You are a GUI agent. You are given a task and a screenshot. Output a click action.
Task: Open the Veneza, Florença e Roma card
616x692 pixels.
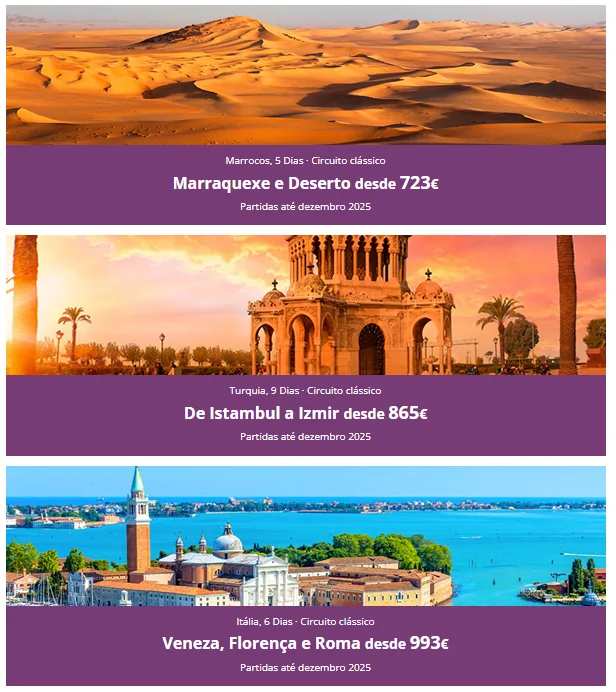pos(305,643)
